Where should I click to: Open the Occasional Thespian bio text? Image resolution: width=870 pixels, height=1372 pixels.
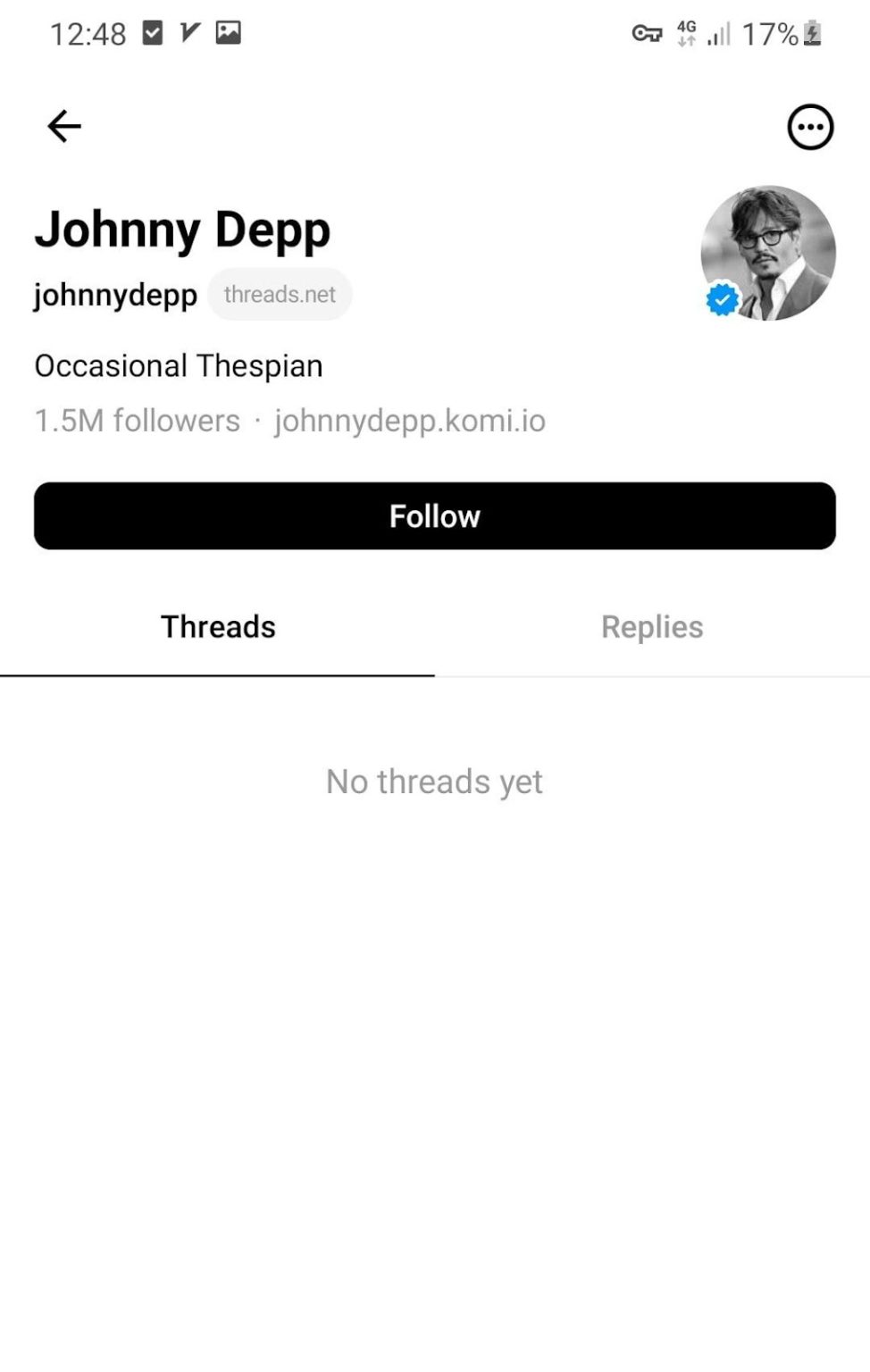coord(178,364)
